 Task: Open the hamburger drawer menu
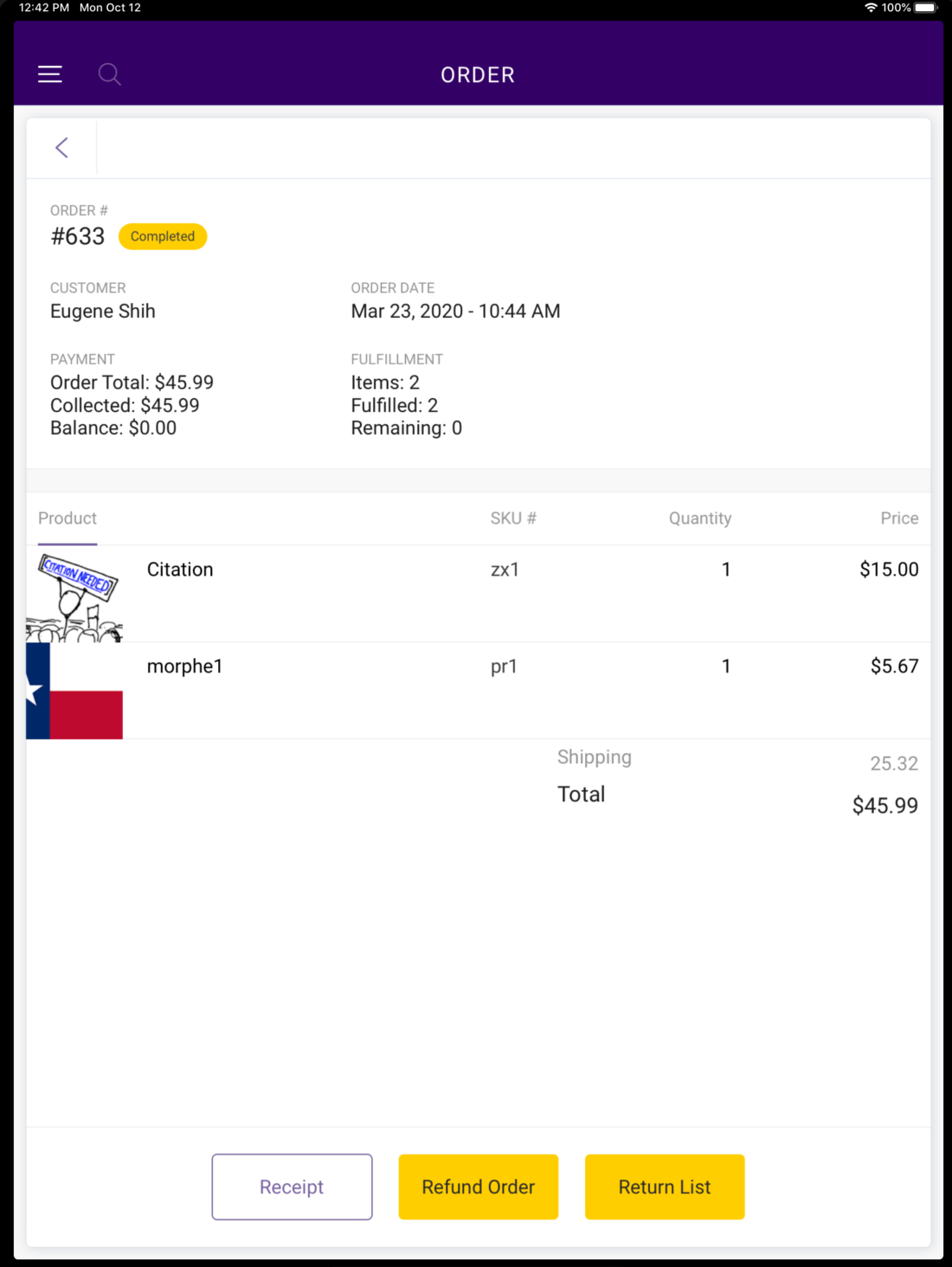[x=50, y=74]
